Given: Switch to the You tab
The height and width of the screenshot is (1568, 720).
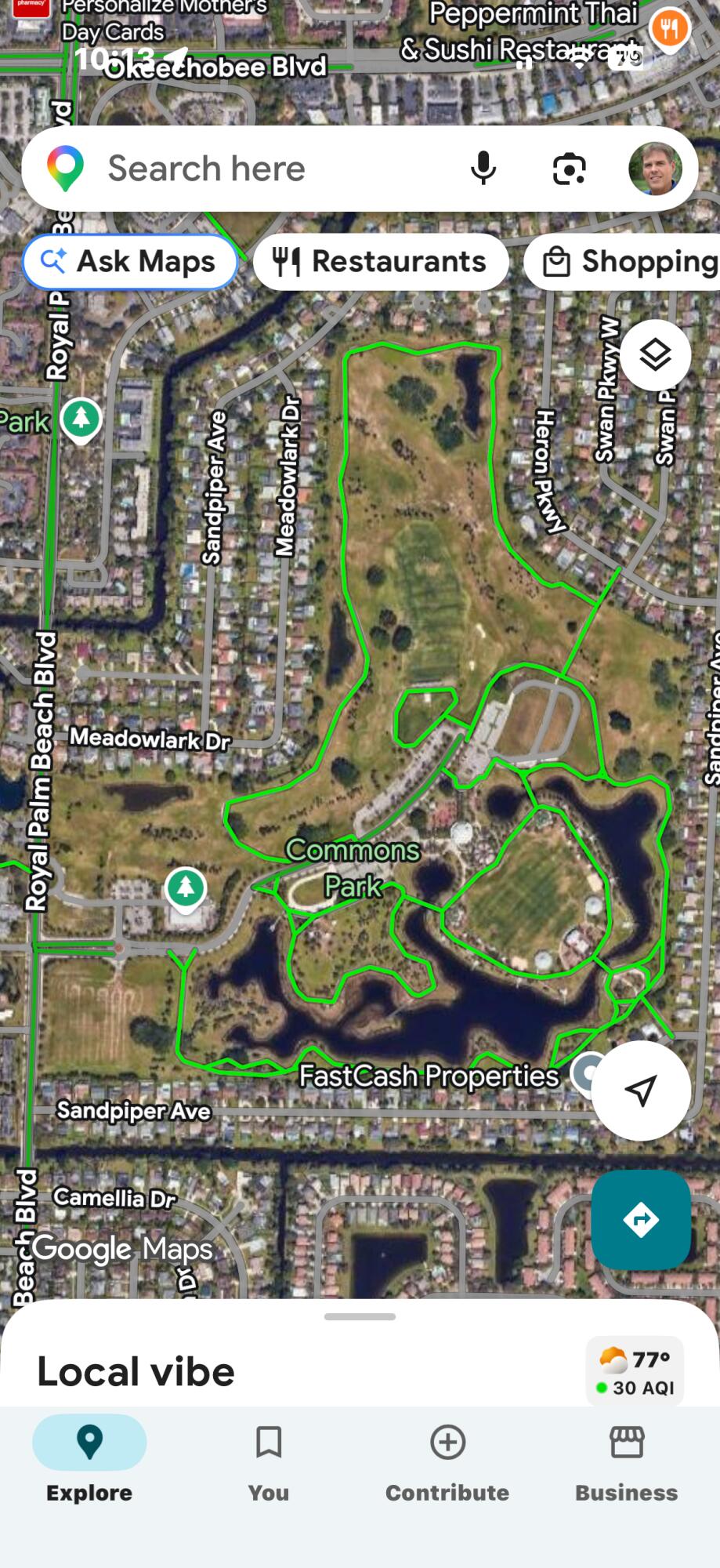Looking at the screenshot, I should tap(269, 1460).
